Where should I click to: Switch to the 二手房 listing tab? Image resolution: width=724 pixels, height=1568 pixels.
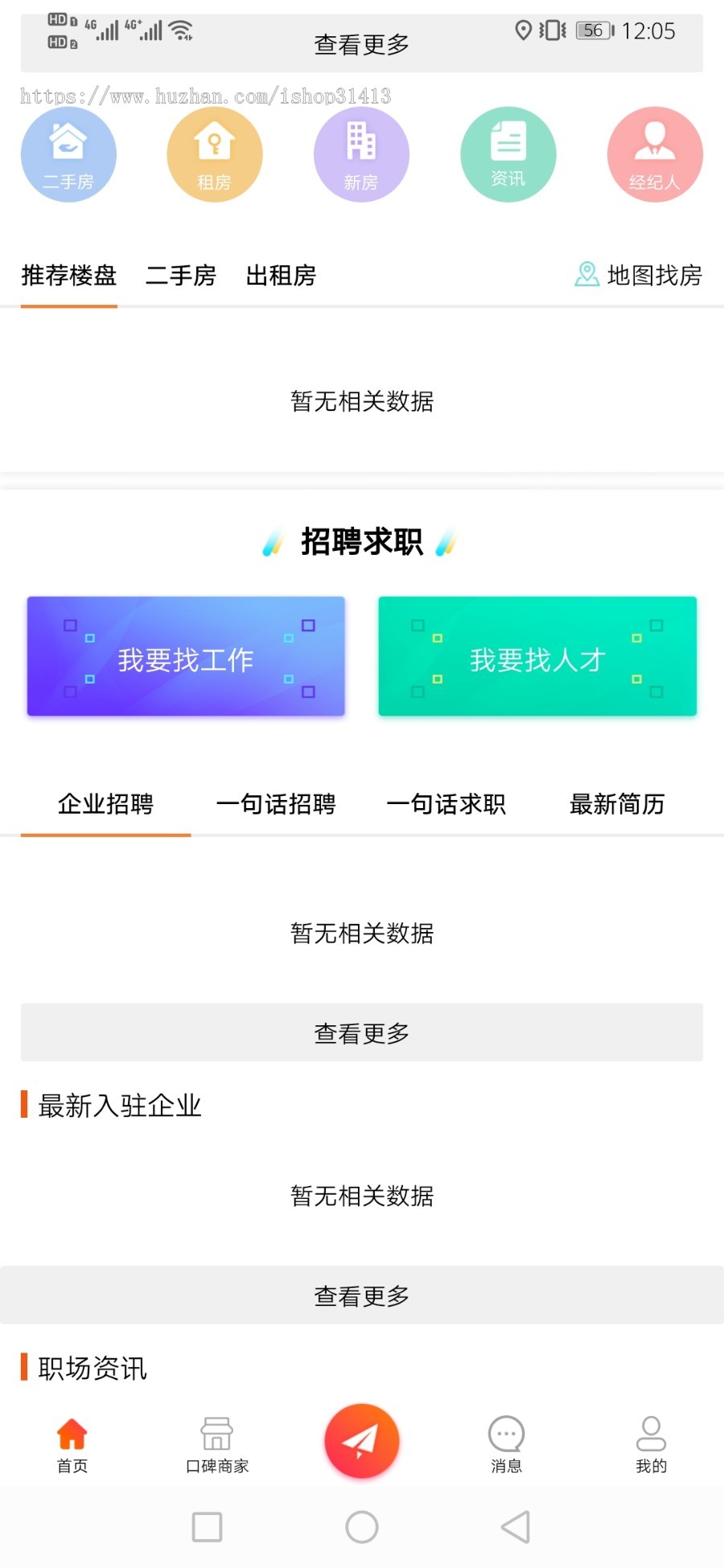pos(181,276)
